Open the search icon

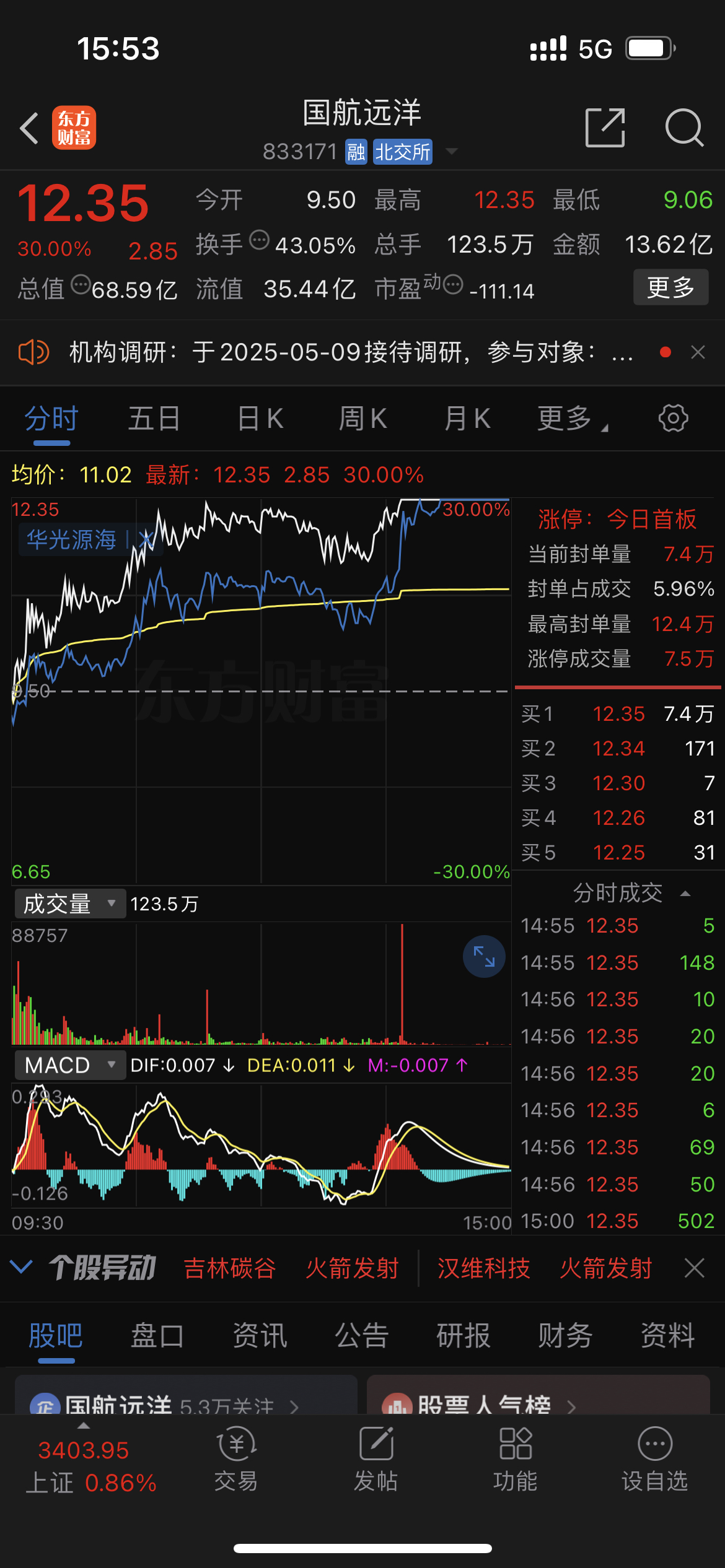pos(684,126)
